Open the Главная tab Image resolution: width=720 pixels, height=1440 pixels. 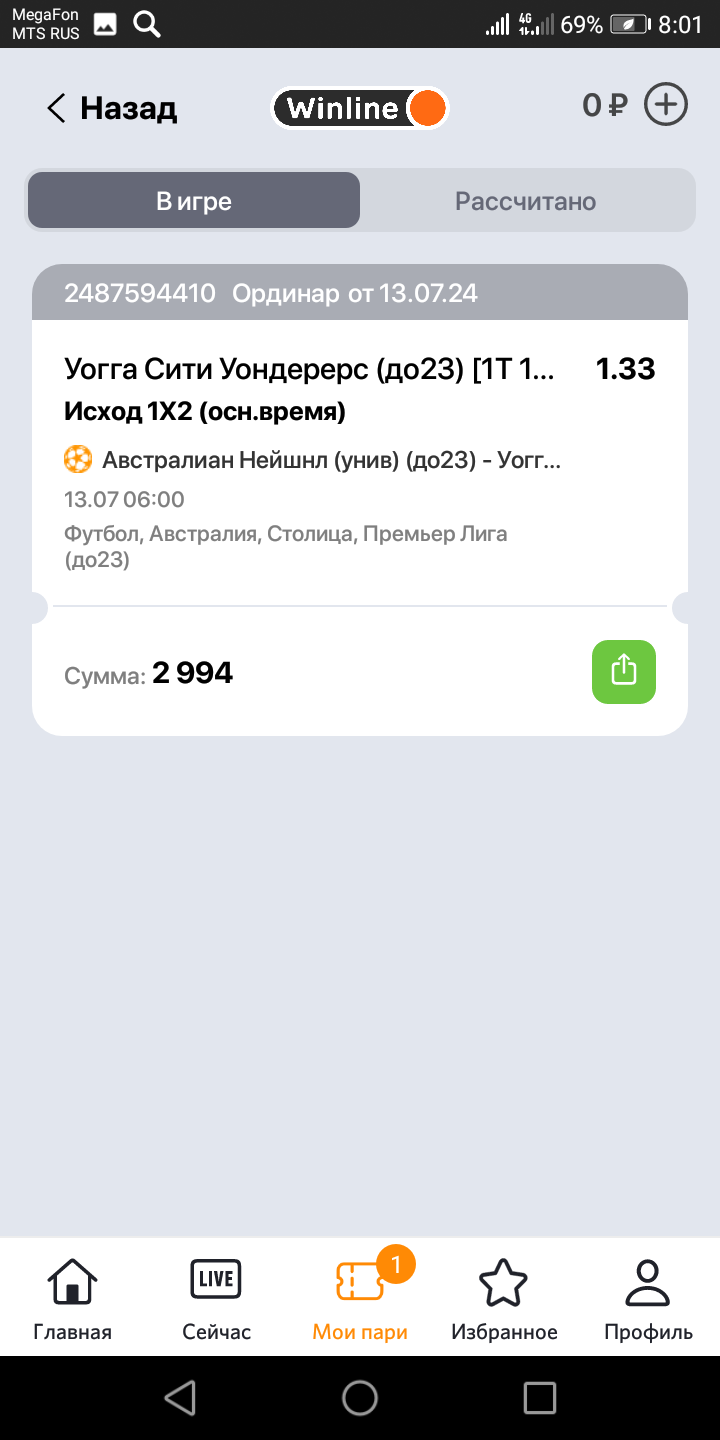coord(72,1298)
